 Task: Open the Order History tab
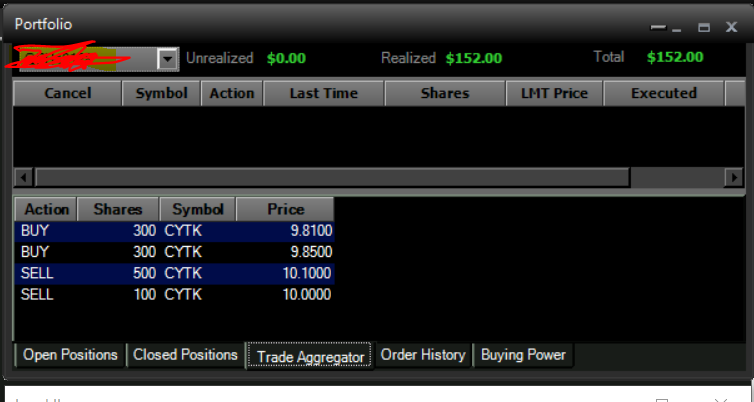pyautogui.click(x=423, y=355)
